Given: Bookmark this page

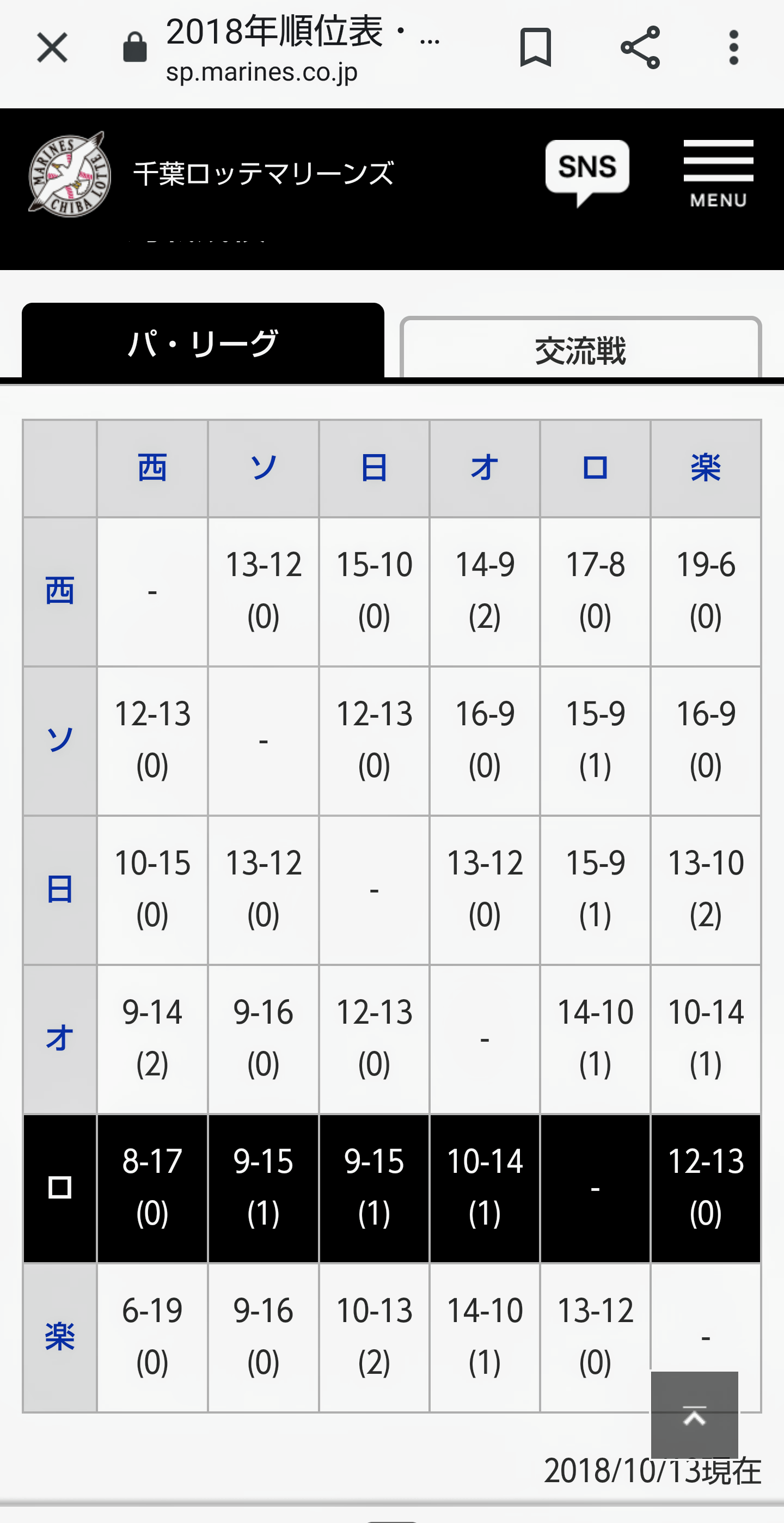Looking at the screenshot, I should tap(535, 47).
